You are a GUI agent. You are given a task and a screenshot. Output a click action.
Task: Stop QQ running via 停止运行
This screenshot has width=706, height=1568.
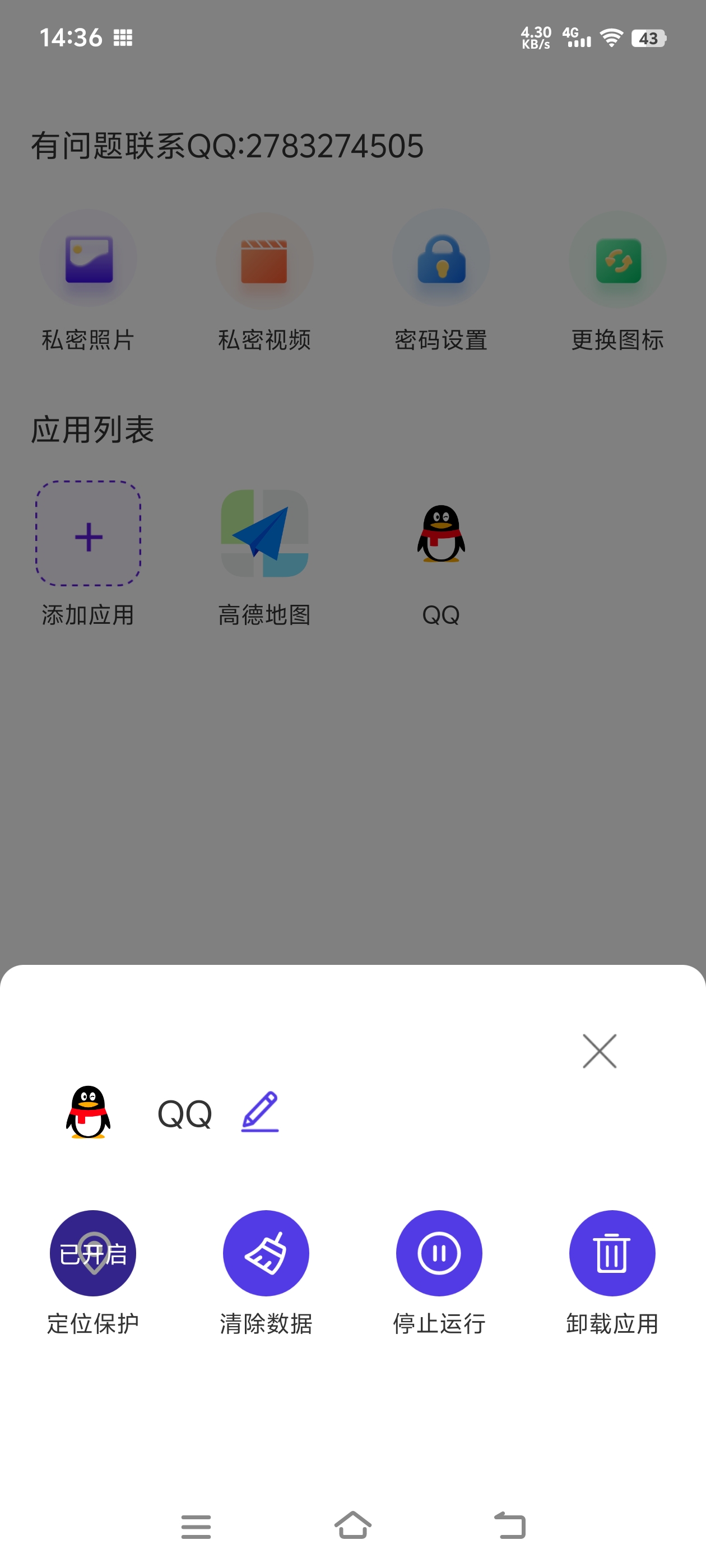(439, 1253)
